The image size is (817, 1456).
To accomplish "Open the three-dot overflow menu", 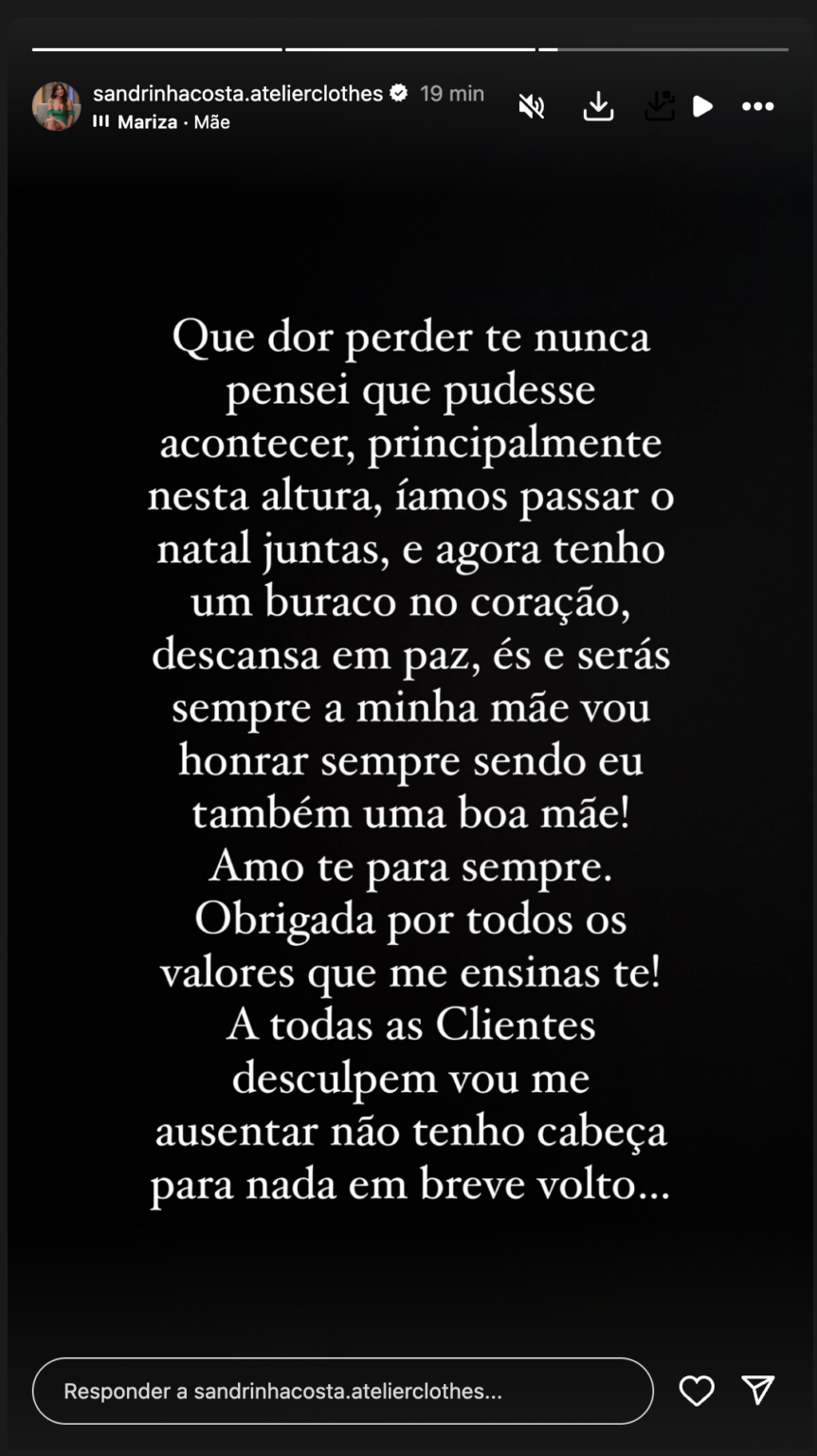I will 757,106.
